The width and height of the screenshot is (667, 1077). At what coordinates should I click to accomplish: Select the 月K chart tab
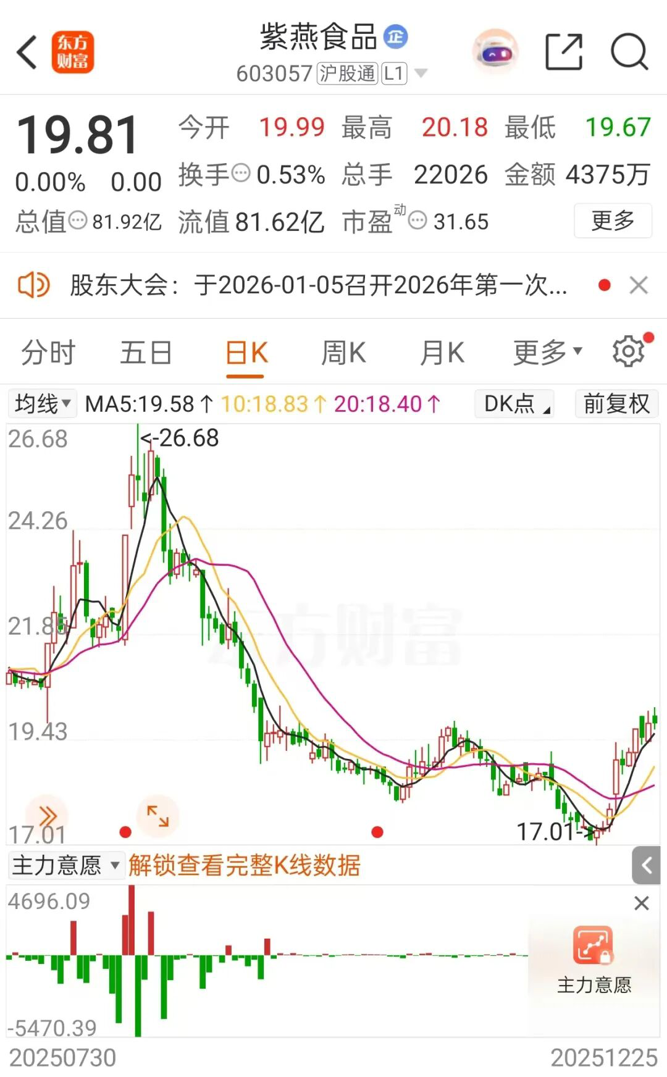tap(441, 352)
